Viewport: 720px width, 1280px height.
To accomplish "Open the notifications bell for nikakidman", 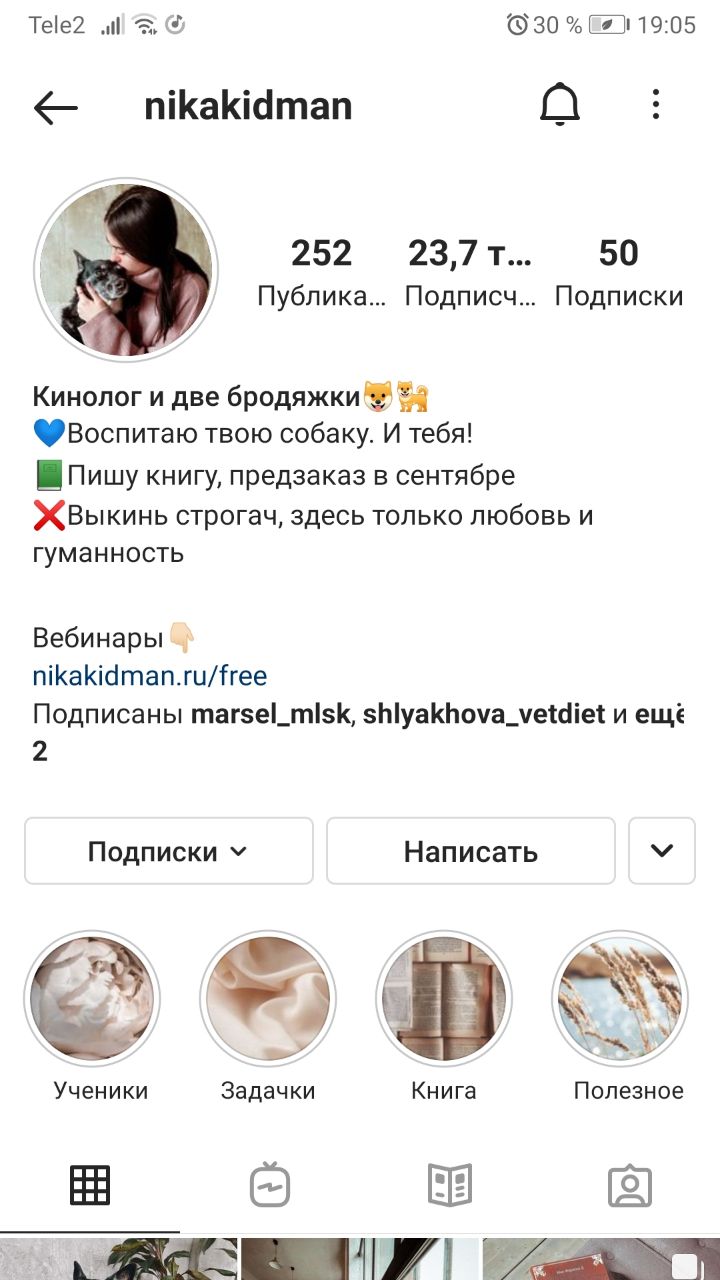I will (560, 105).
